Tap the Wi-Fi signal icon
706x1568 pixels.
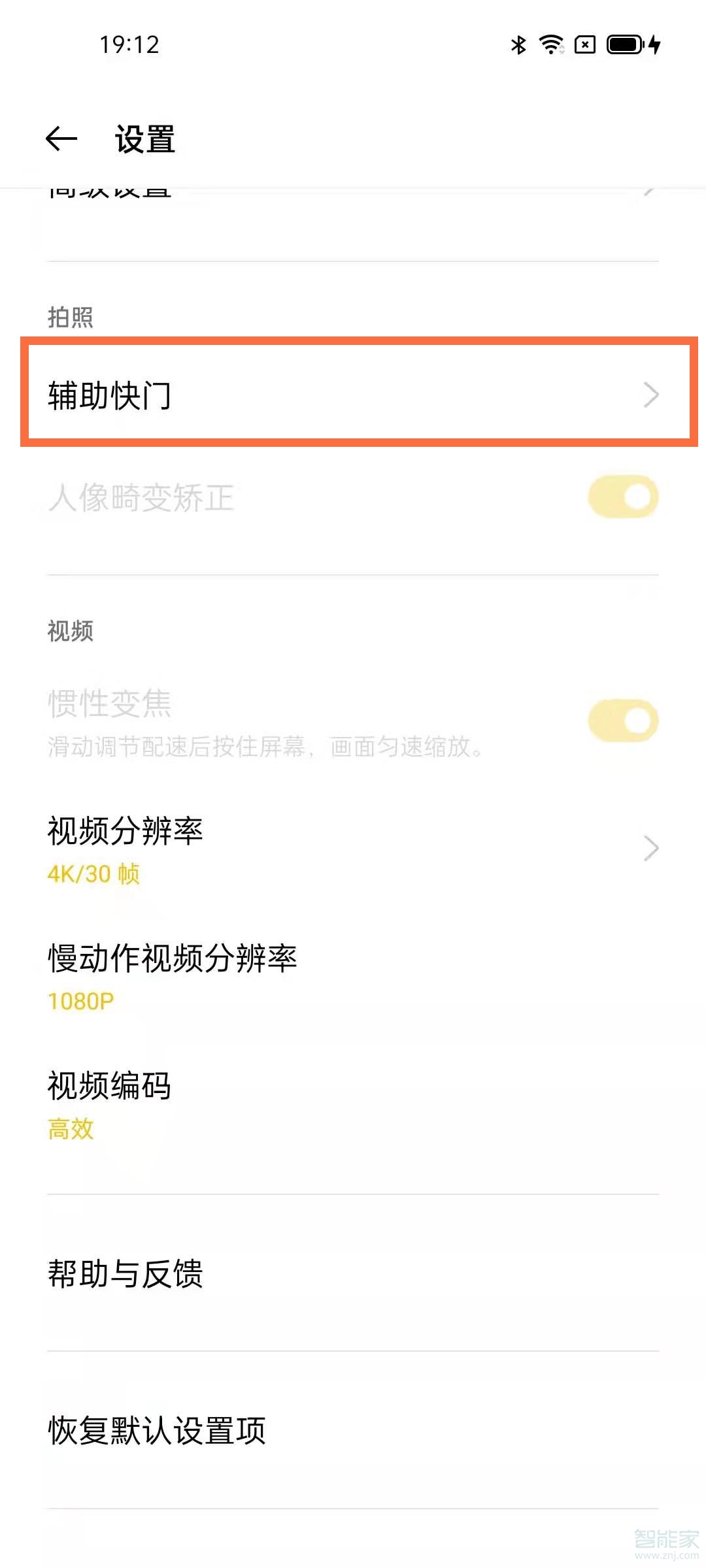552,44
